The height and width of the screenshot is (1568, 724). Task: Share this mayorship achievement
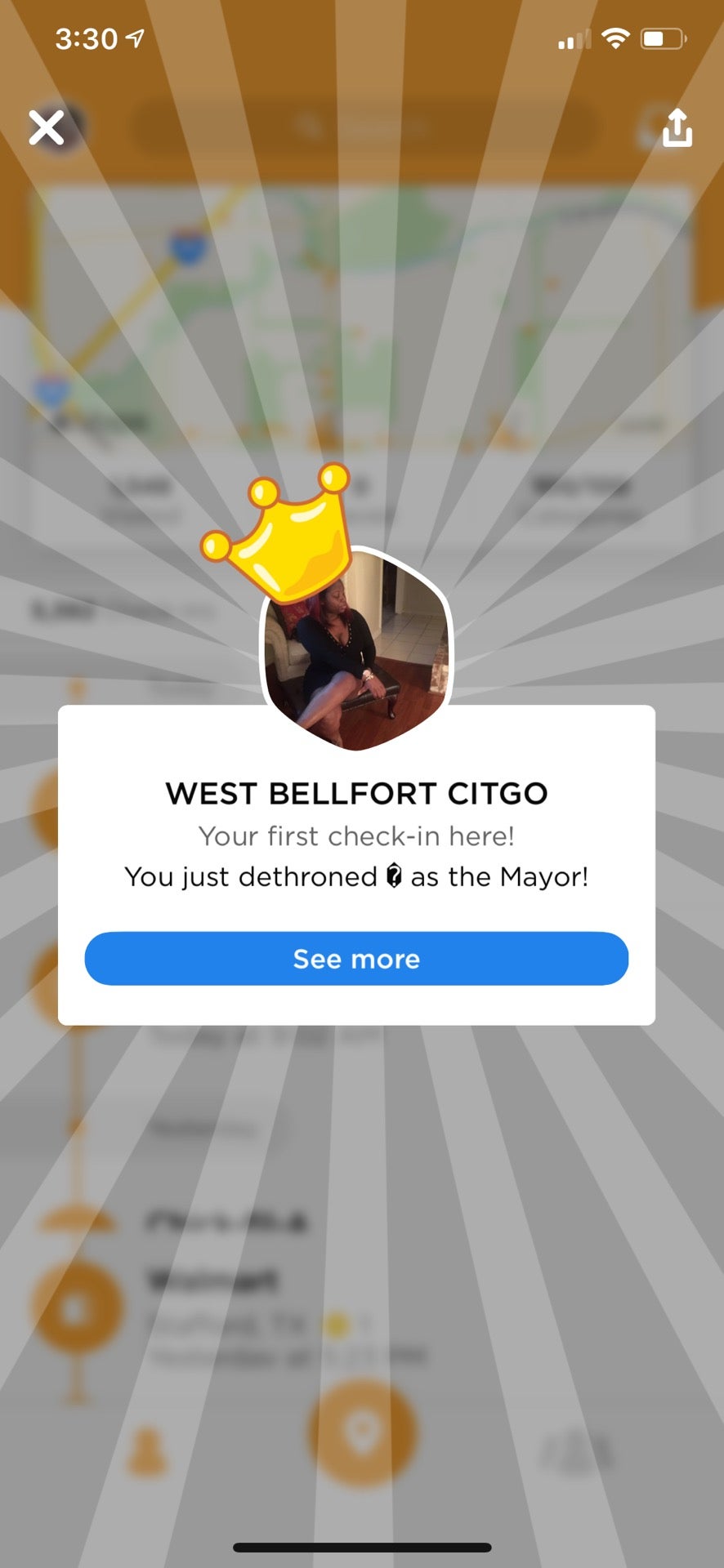pyautogui.click(x=677, y=128)
